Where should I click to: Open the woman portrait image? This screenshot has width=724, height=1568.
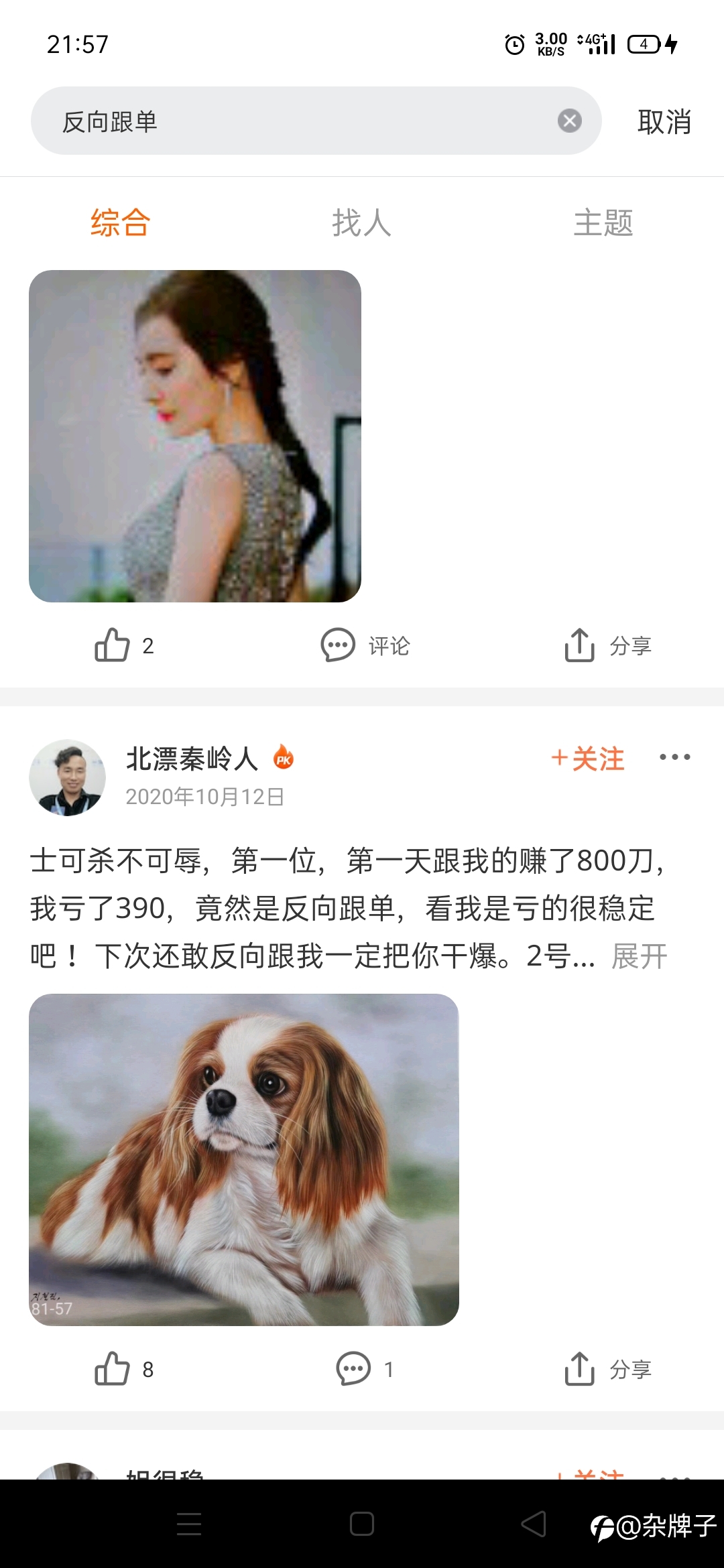point(195,436)
